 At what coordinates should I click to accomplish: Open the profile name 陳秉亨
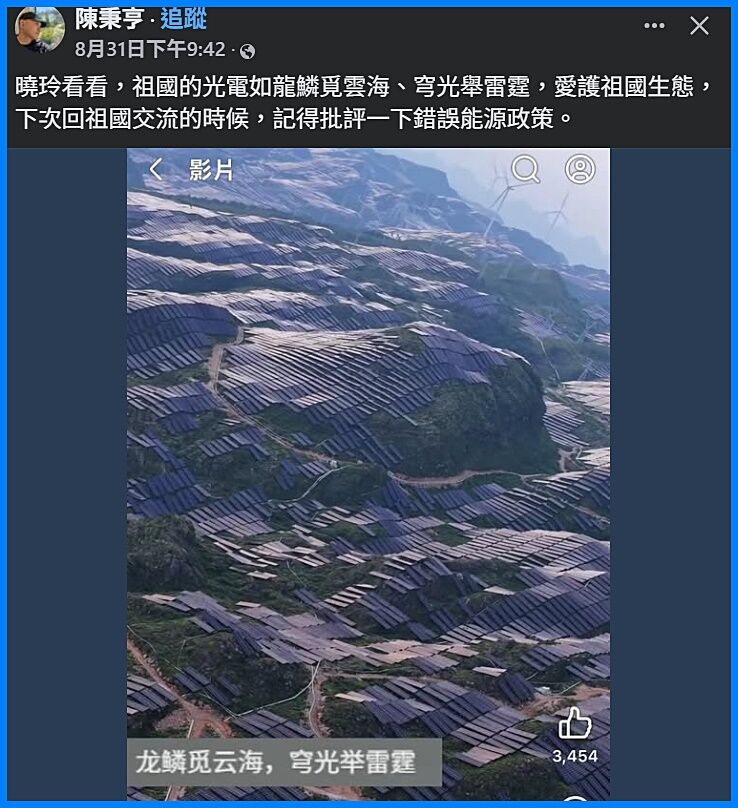[109, 20]
